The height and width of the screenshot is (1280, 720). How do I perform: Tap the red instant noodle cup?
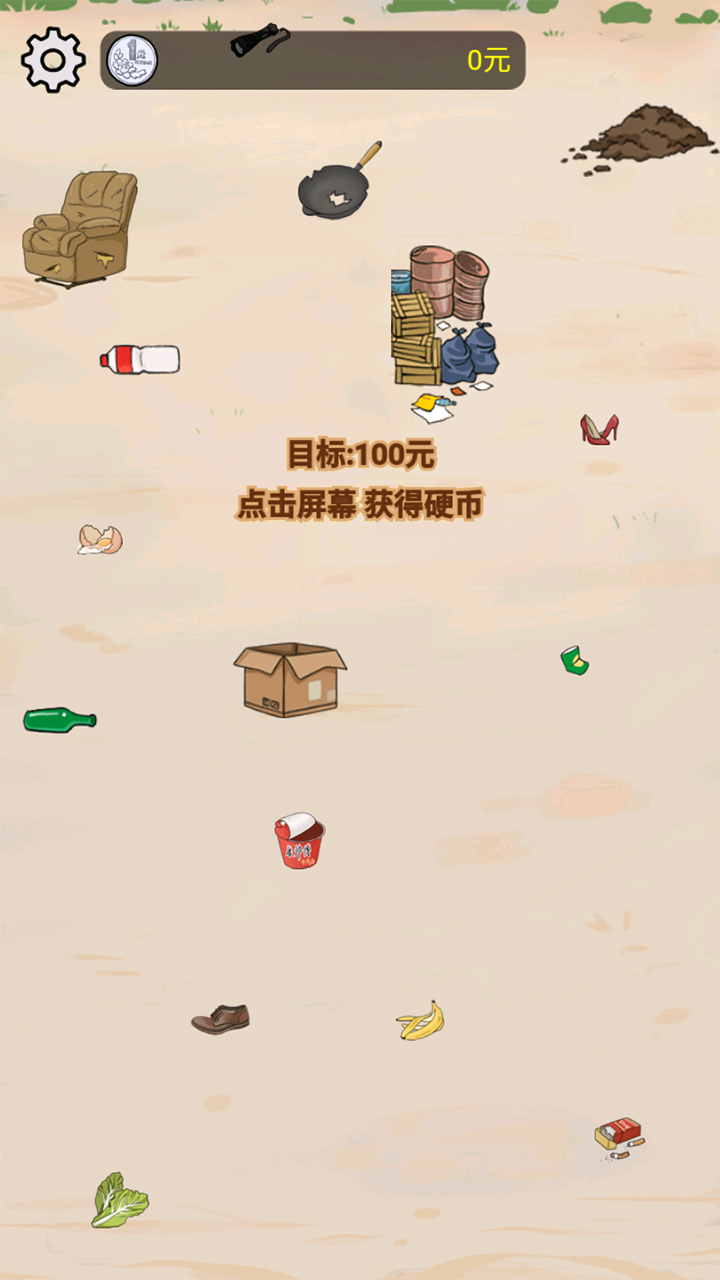(x=299, y=841)
